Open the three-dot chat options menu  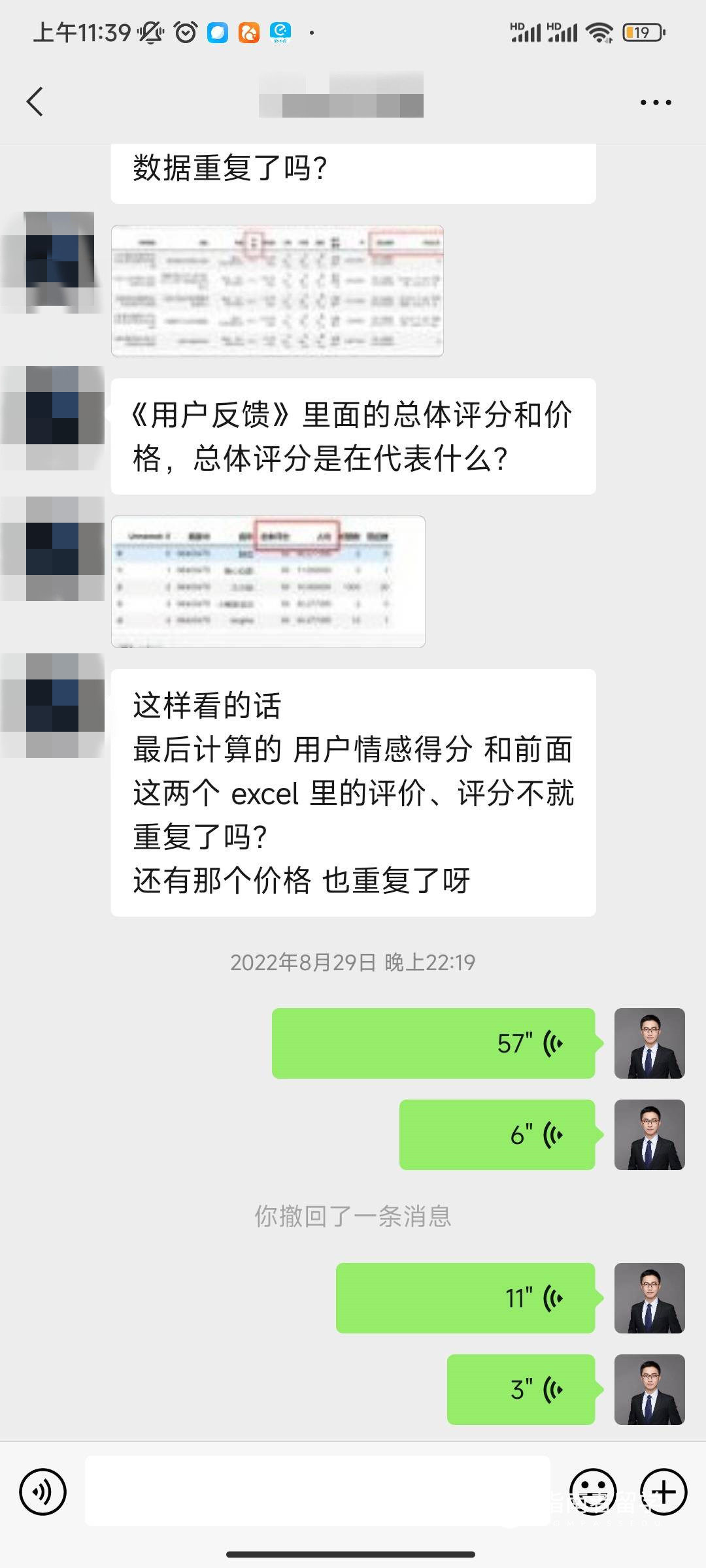click(x=656, y=103)
